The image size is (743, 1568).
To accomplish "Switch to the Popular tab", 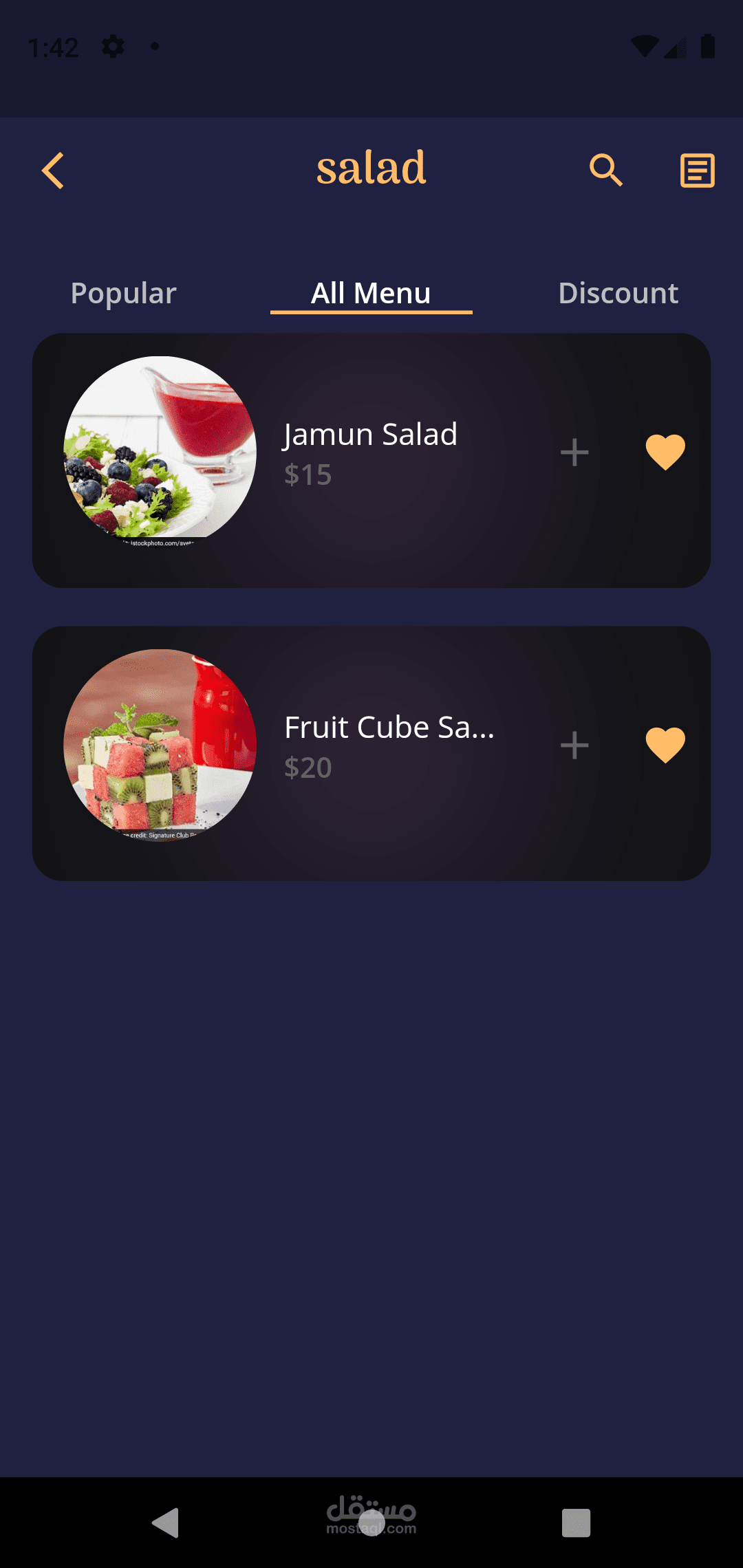I will pyautogui.click(x=124, y=293).
